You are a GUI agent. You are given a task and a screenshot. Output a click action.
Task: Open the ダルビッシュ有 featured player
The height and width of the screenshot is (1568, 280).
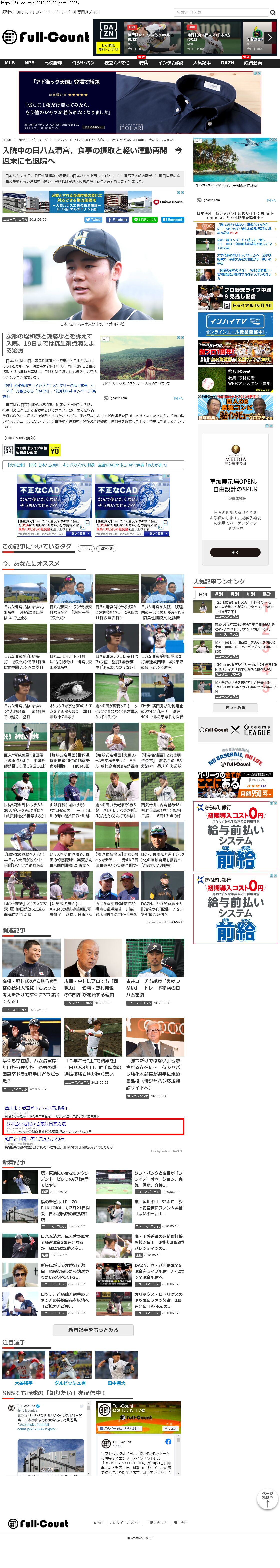tap(70, 1383)
